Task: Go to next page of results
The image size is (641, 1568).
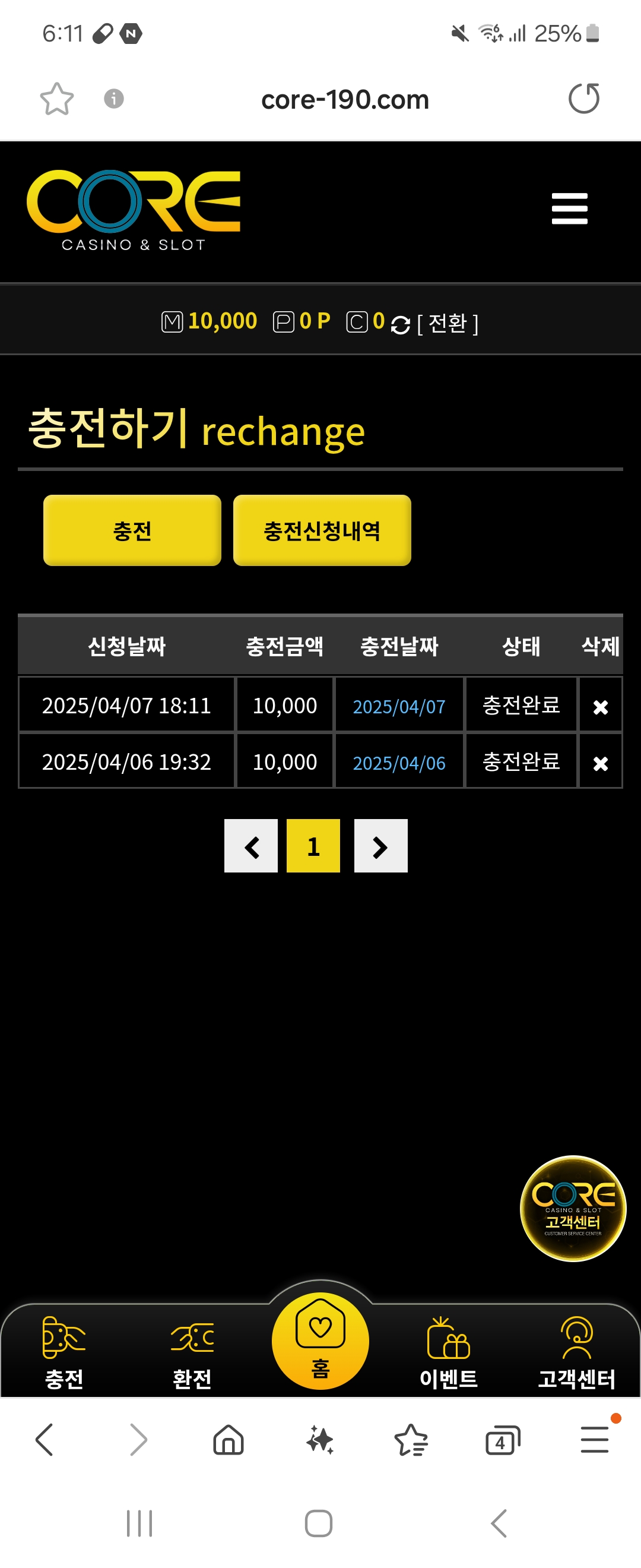Action: click(380, 846)
